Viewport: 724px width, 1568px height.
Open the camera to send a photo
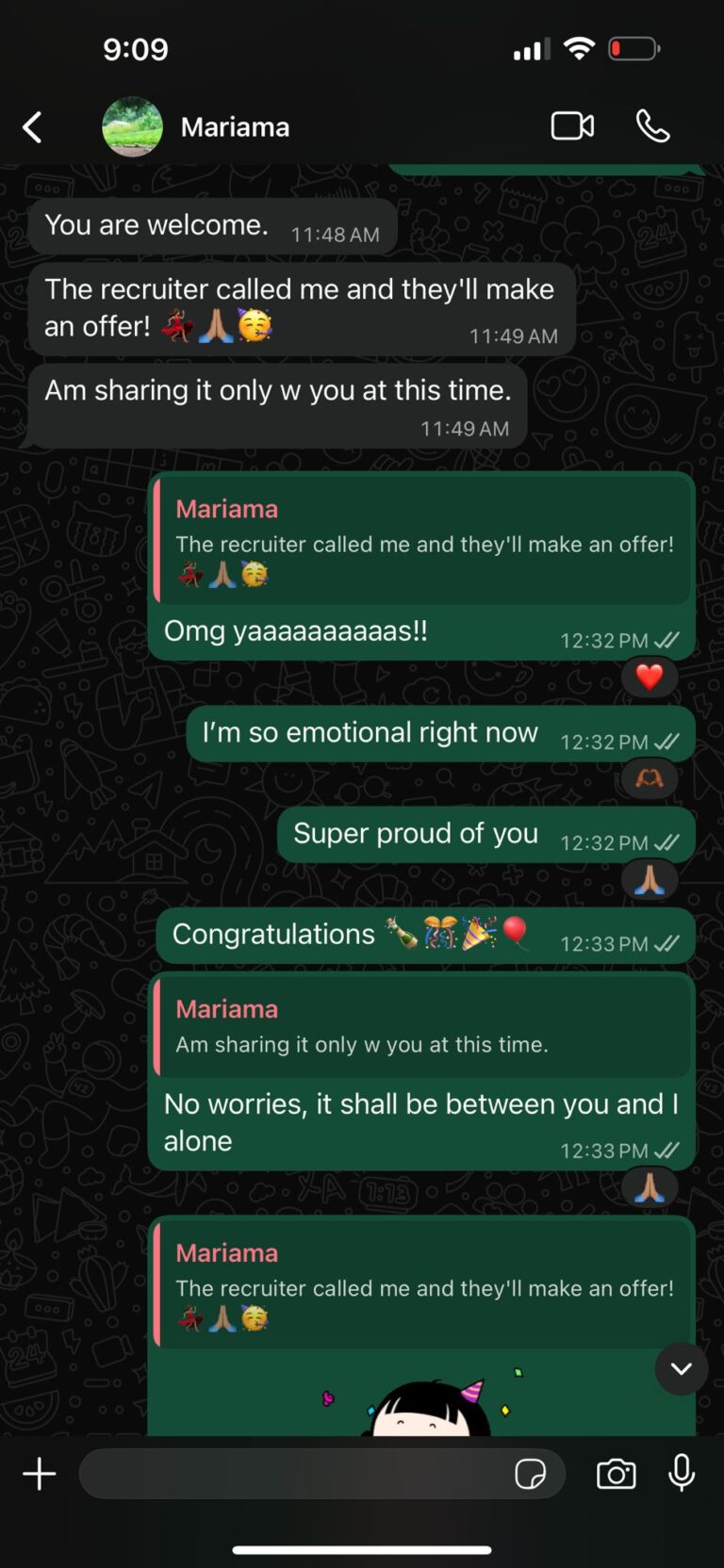tap(617, 1474)
